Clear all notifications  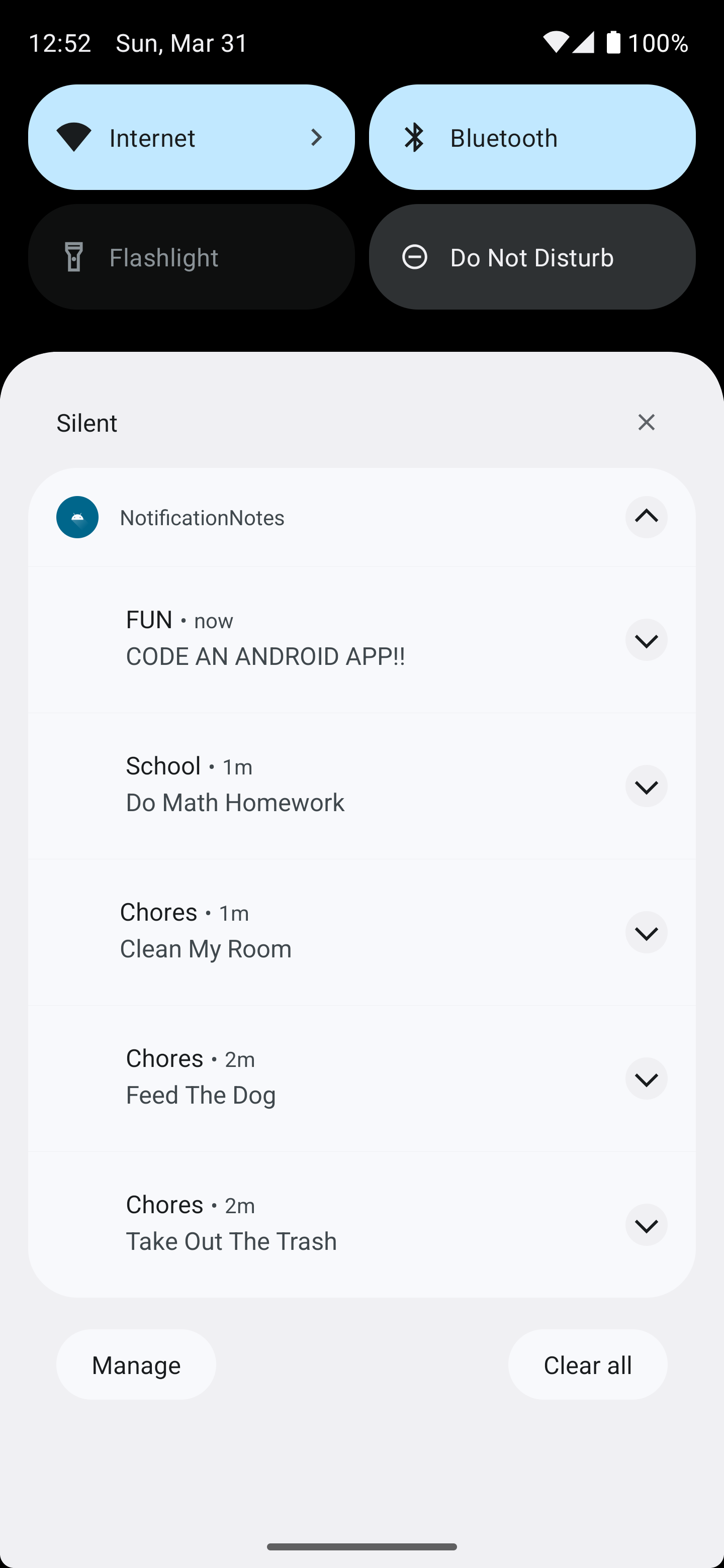click(587, 1365)
